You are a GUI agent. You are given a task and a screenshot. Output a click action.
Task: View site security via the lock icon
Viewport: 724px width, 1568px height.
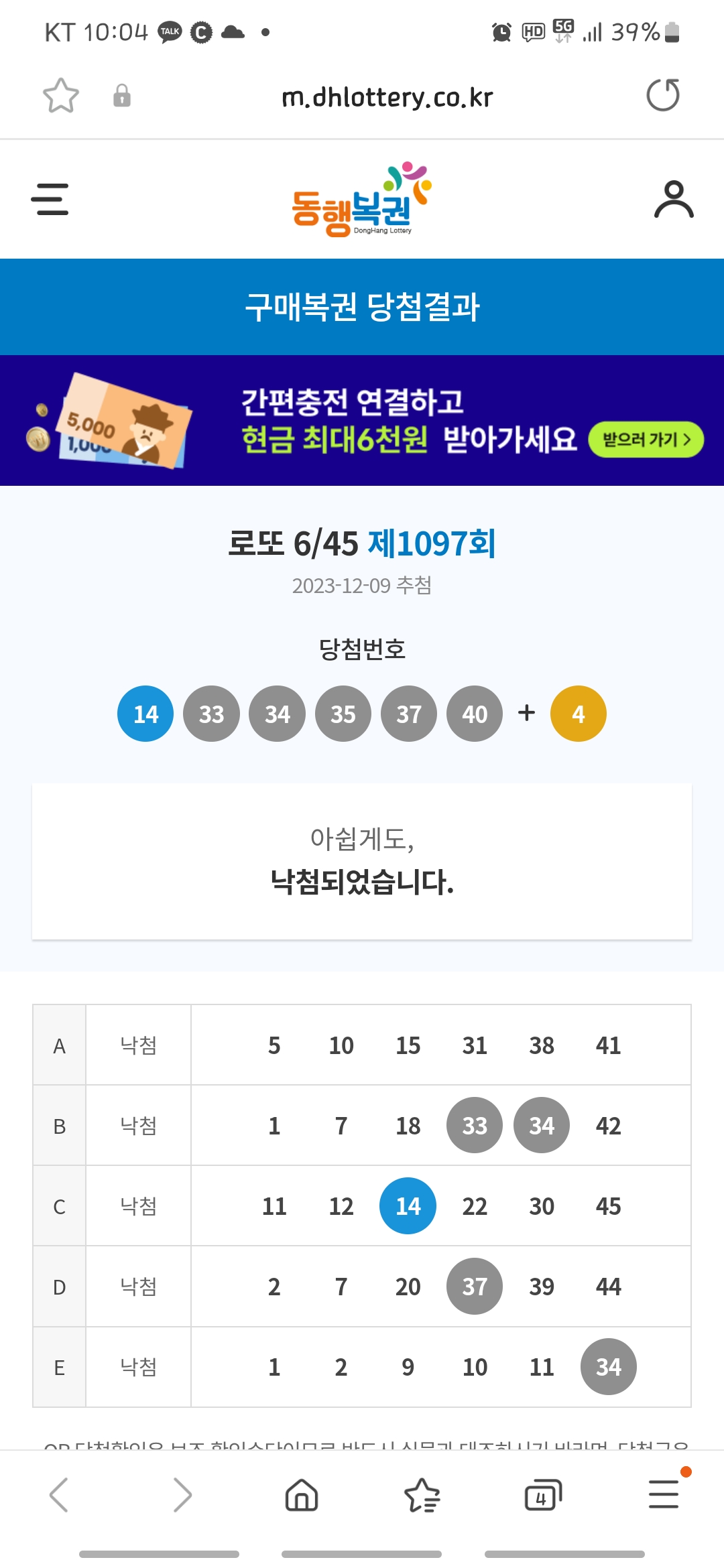point(122,95)
